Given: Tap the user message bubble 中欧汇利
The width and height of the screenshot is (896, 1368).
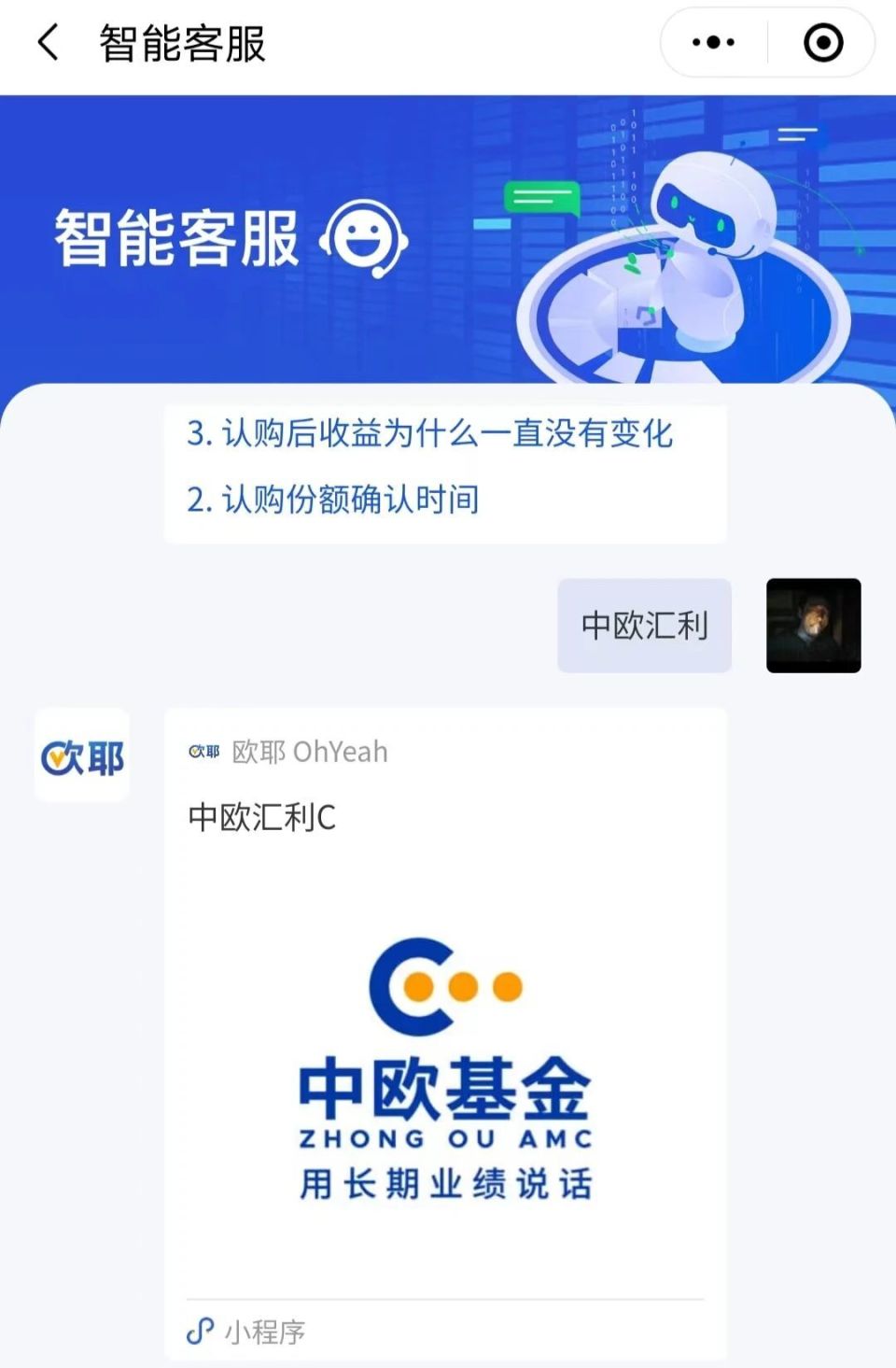Looking at the screenshot, I should tap(643, 625).
